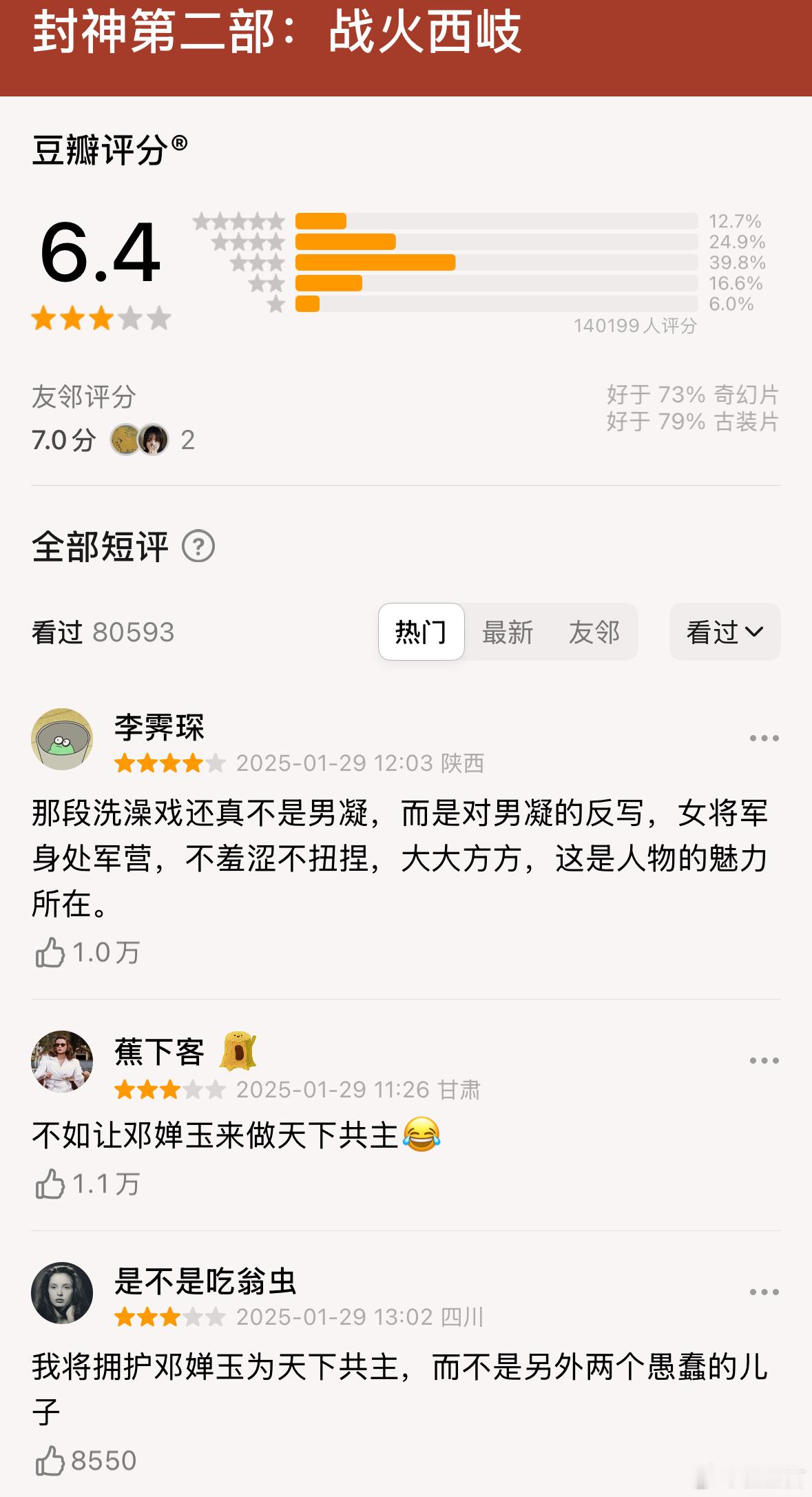This screenshot has height=1497, width=812.
Task: Click the four-star histogram bar
Action: [x=344, y=241]
